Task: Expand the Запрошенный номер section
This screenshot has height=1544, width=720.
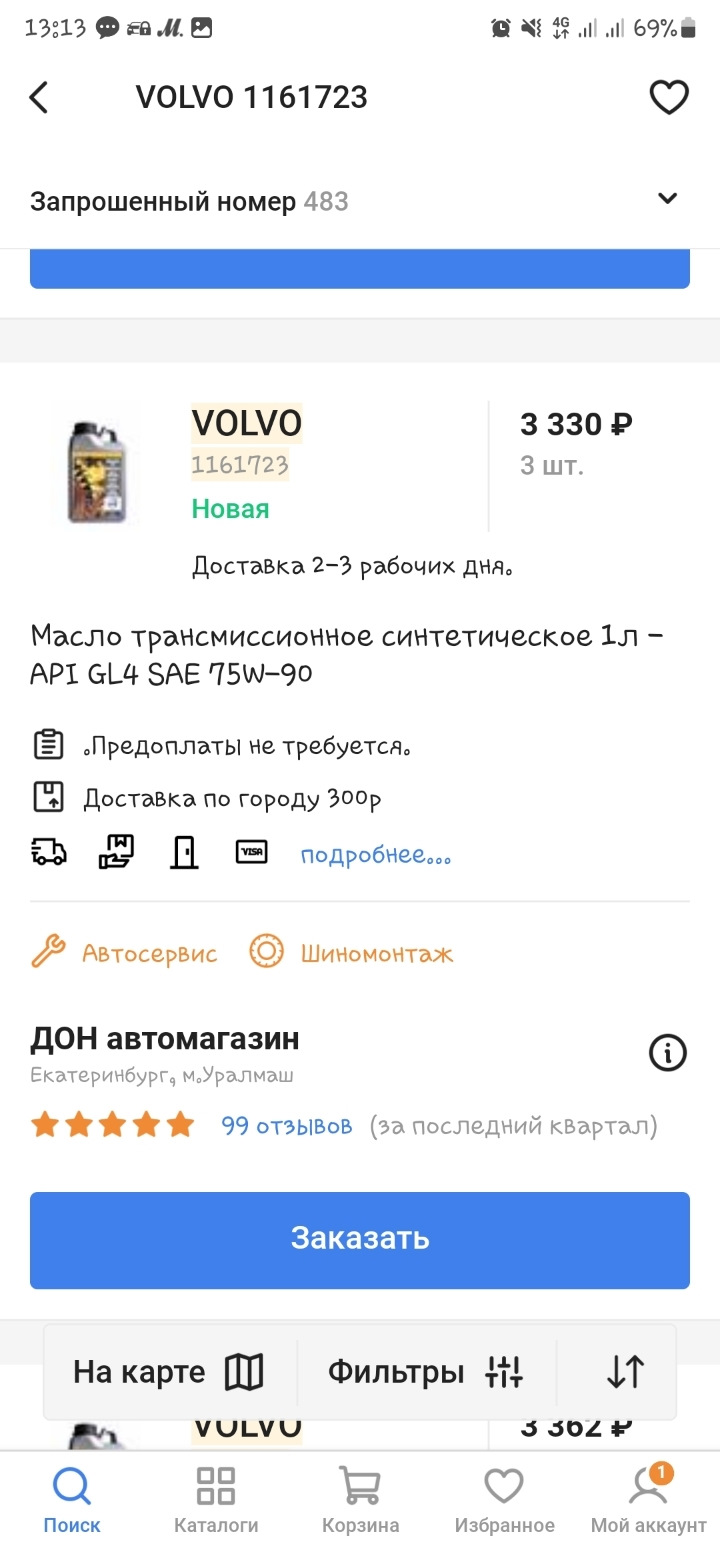Action: click(667, 199)
